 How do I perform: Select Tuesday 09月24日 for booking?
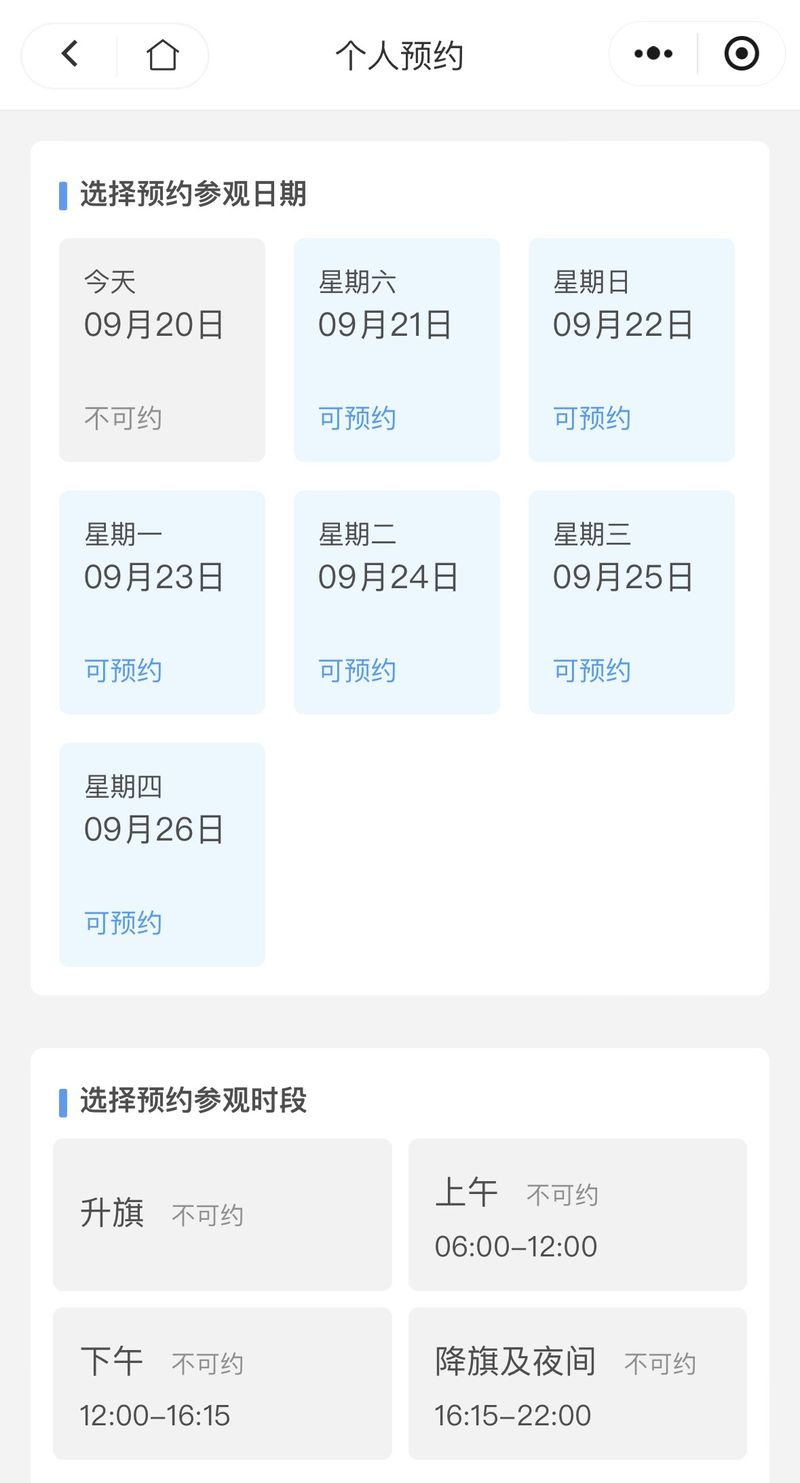tap(396, 601)
